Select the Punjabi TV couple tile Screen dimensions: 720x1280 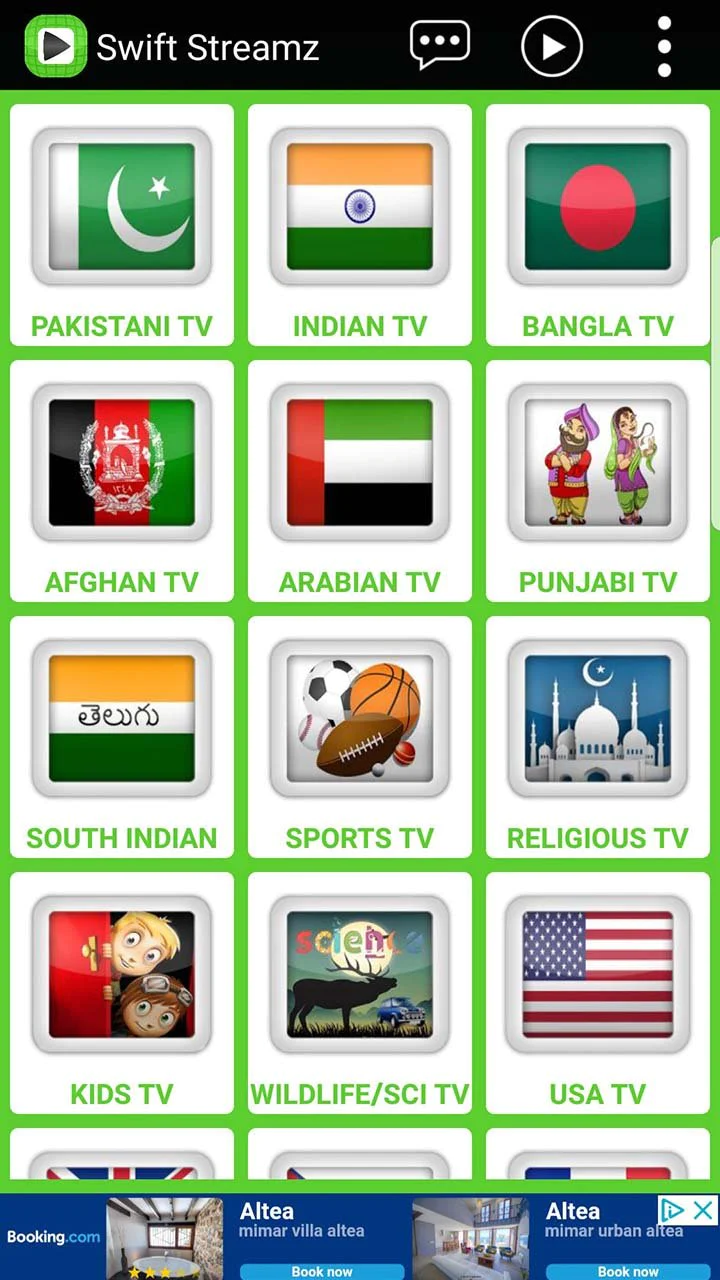click(x=597, y=460)
